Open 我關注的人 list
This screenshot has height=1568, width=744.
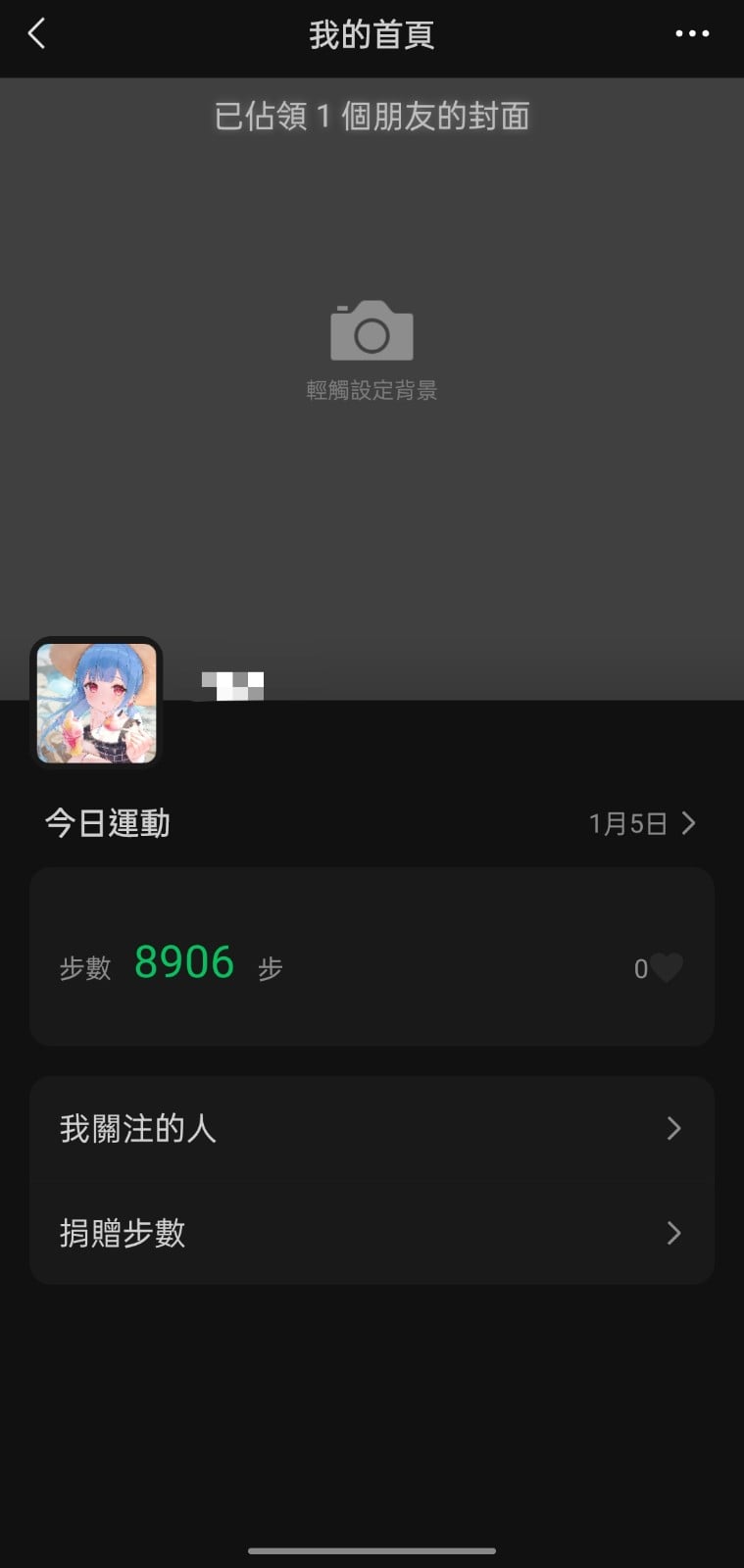pos(372,1129)
